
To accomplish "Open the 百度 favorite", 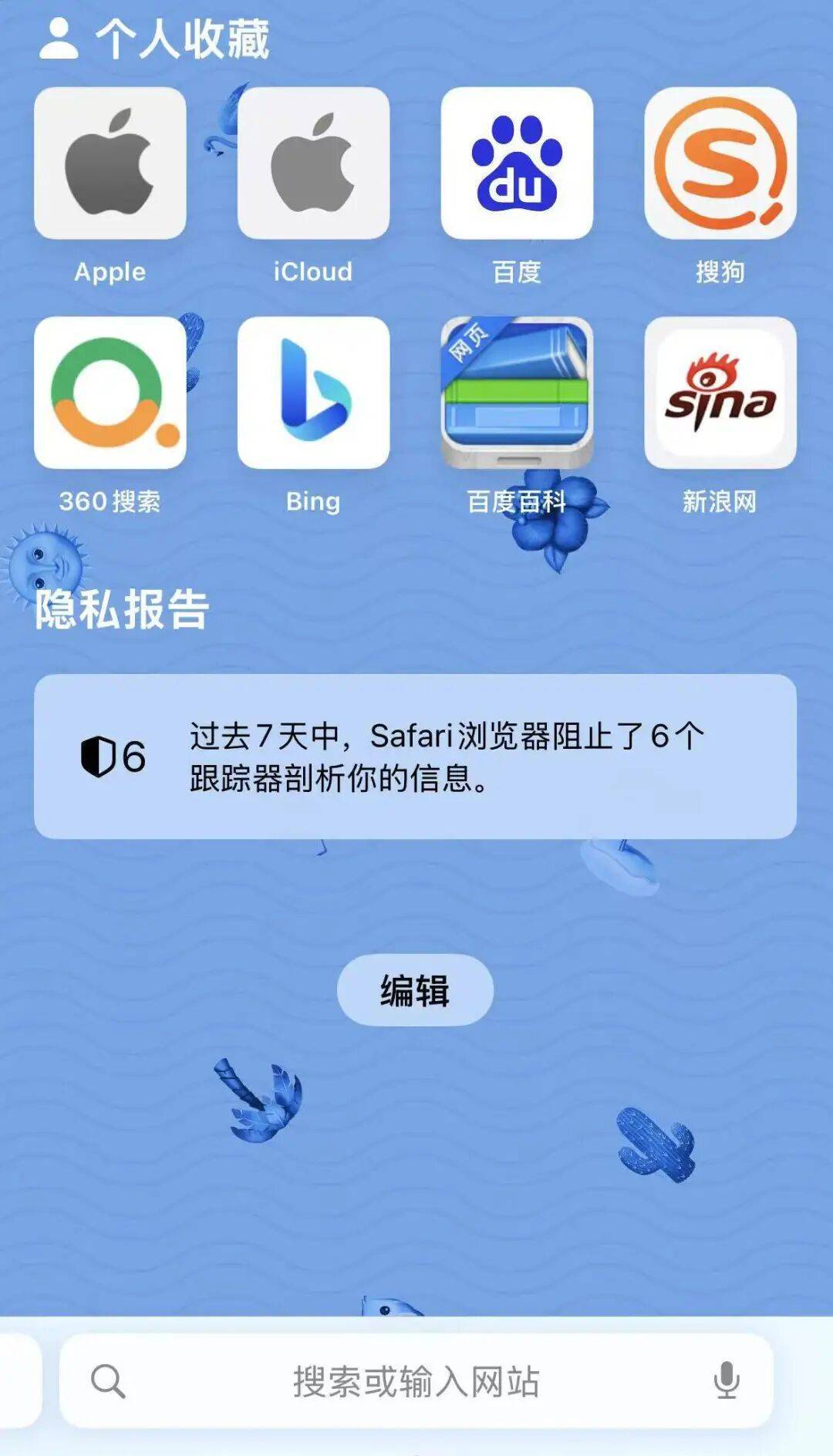I will click(517, 163).
